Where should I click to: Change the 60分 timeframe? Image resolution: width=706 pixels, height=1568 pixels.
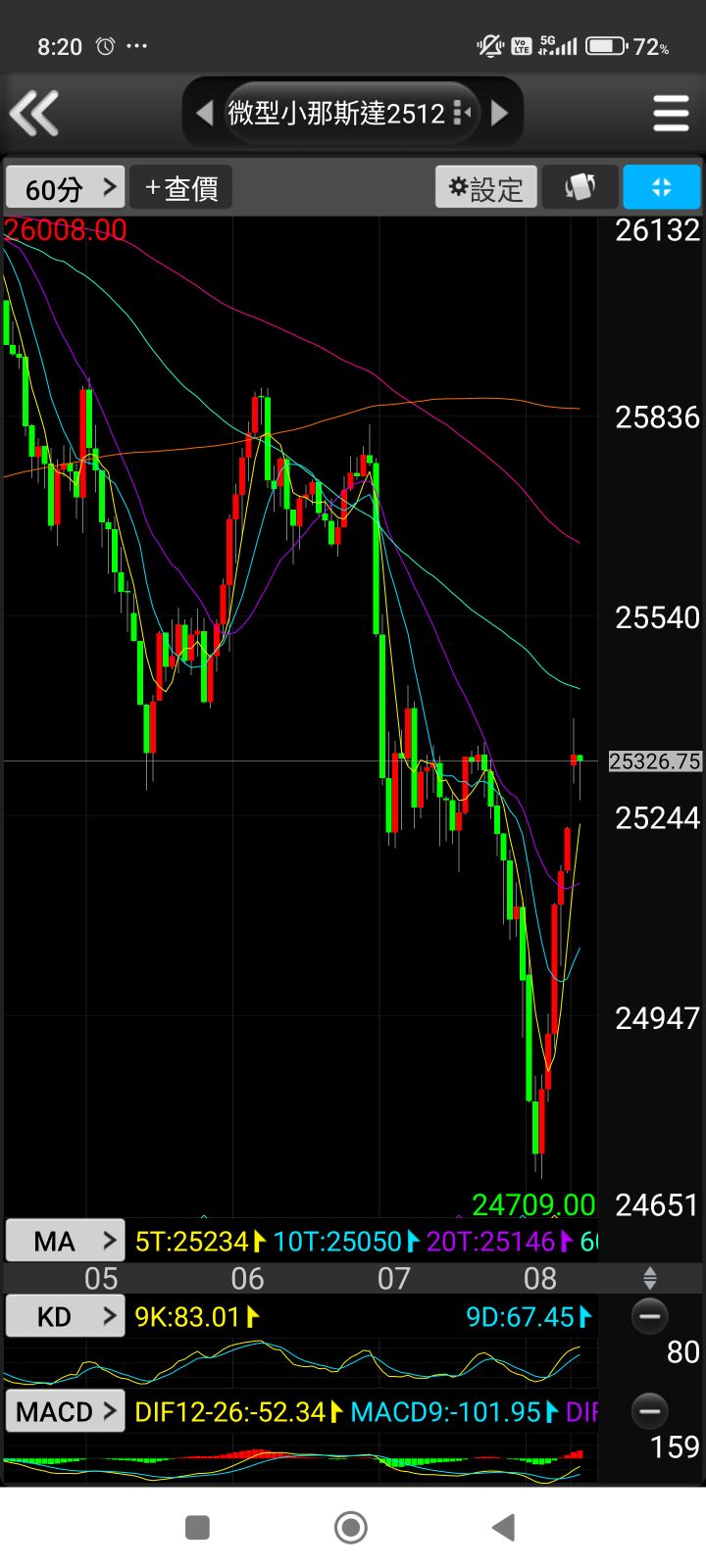66,187
